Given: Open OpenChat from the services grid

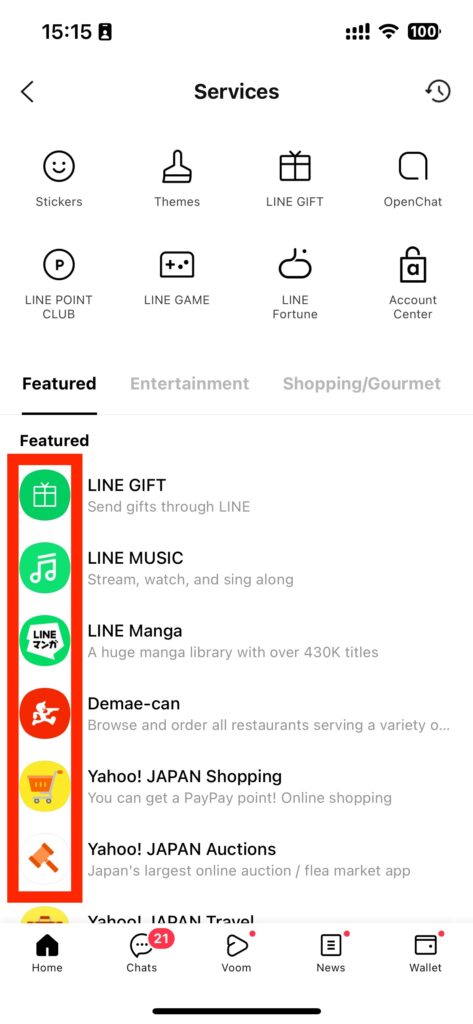Looking at the screenshot, I should click(x=413, y=178).
